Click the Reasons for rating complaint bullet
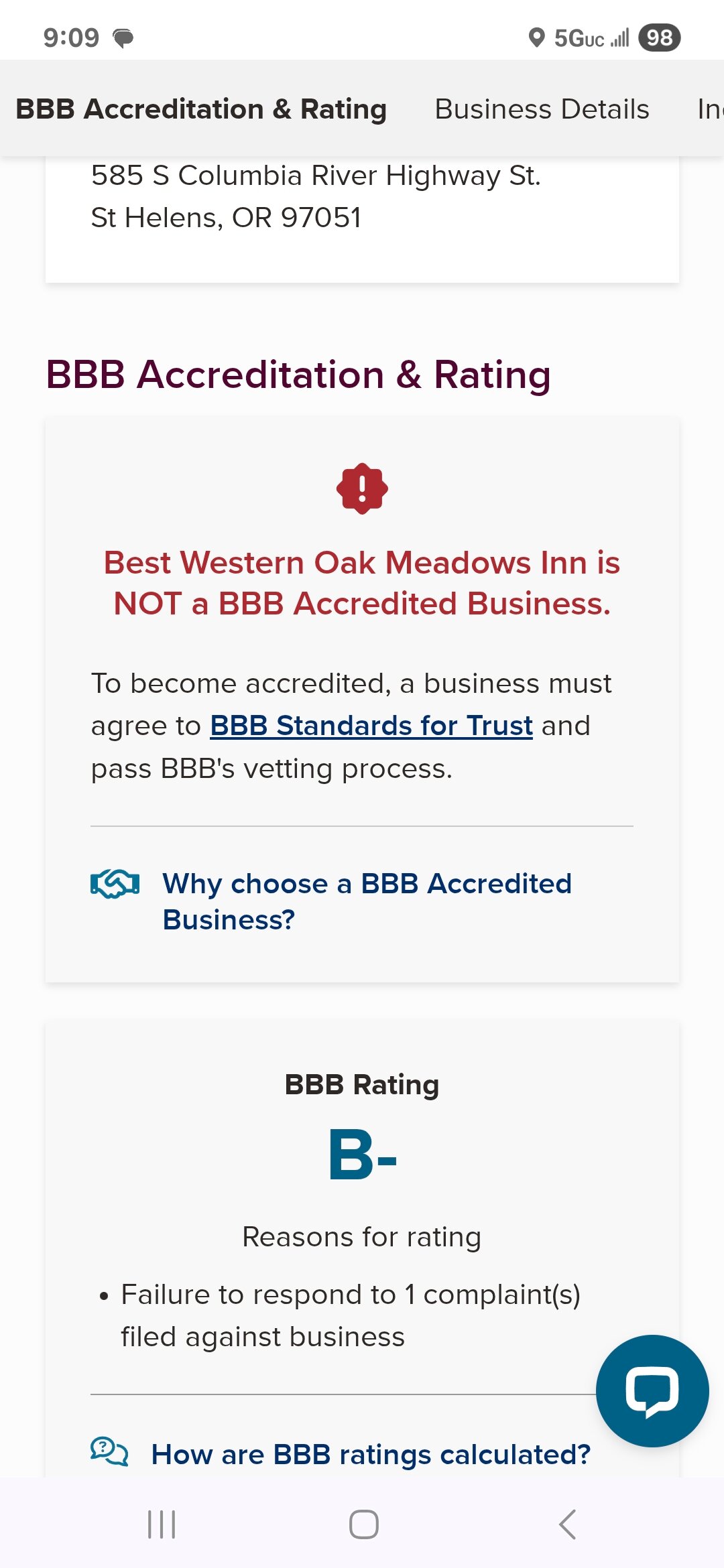 point(351,1315)
